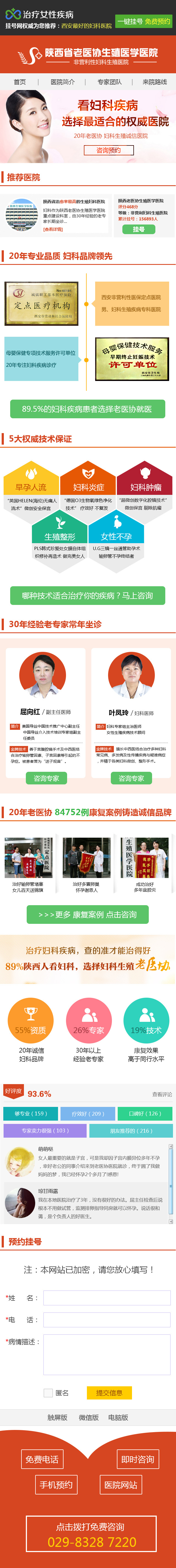
Task: Open the 查看详情 link of the recommended hospital
Action: click(x=53, y=229)
